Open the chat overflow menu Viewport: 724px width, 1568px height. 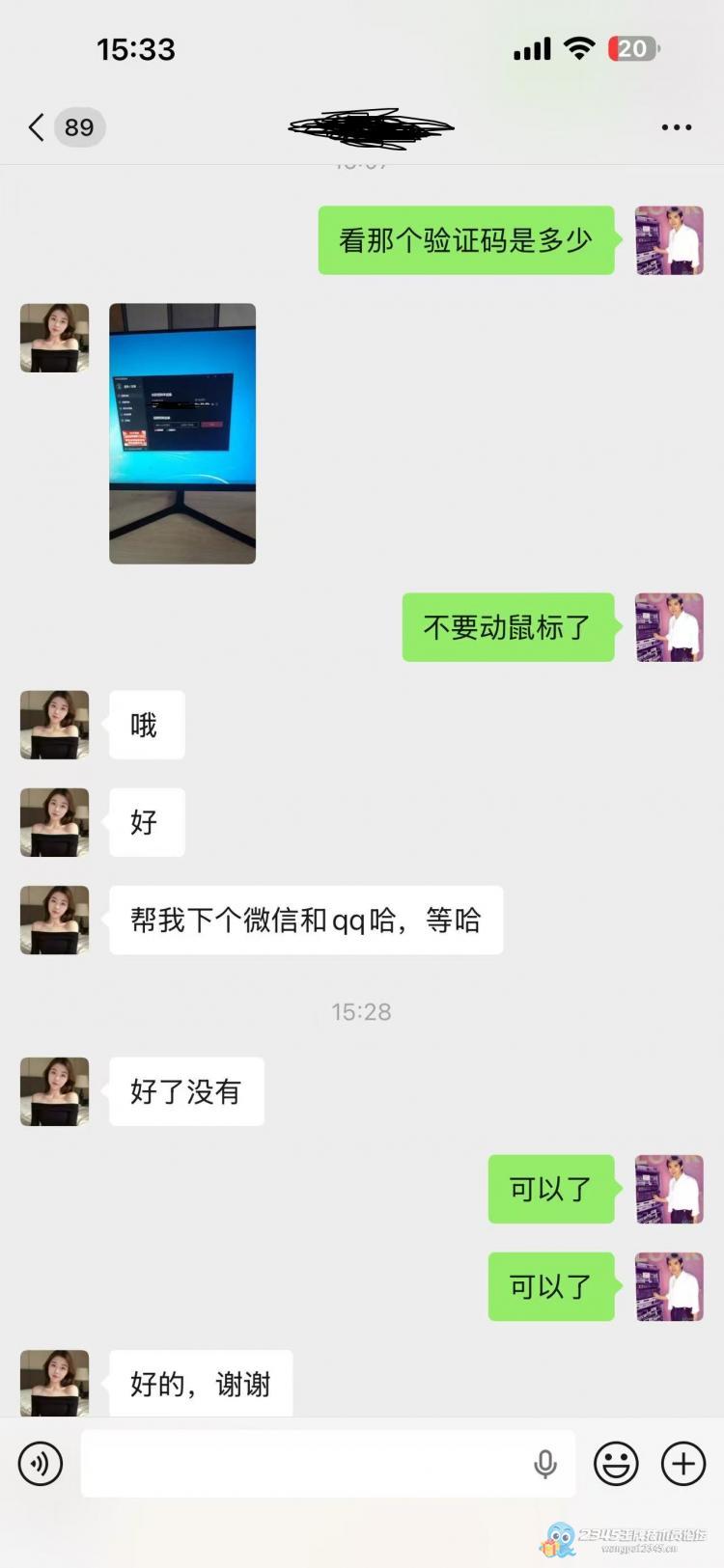(676, 127)
